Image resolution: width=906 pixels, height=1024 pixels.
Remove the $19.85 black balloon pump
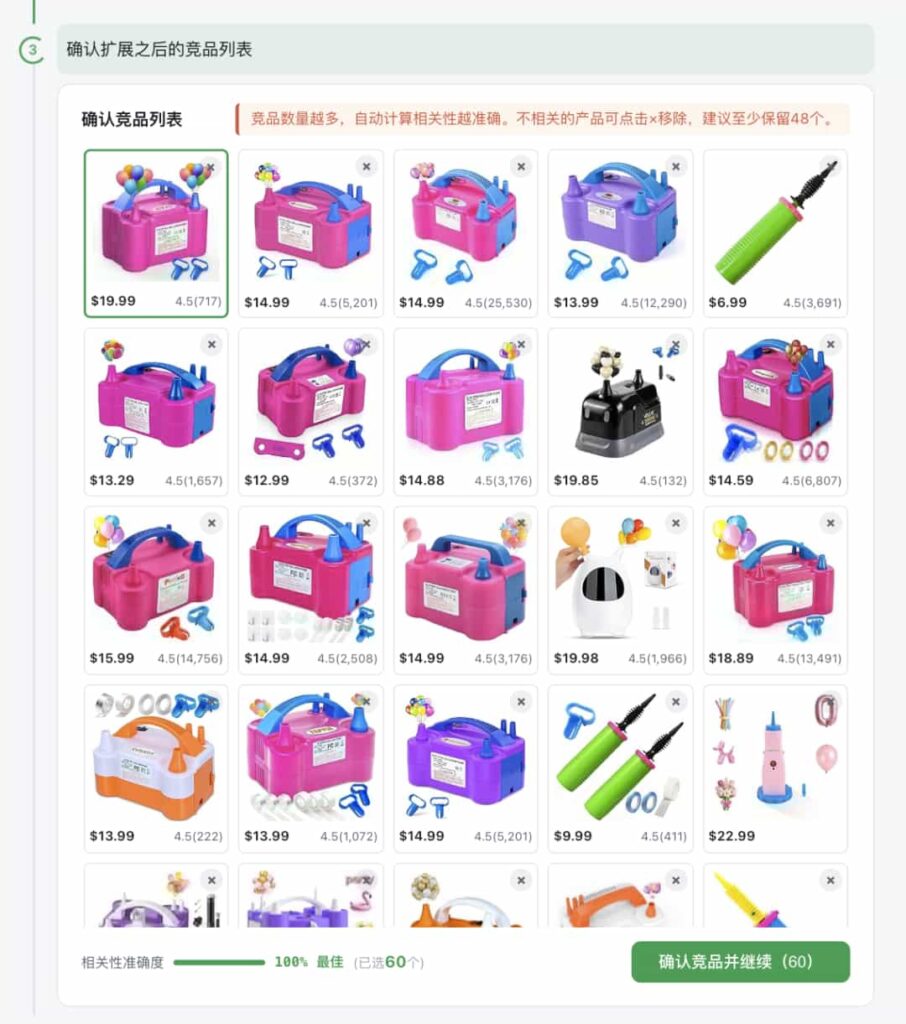[675, 344]
